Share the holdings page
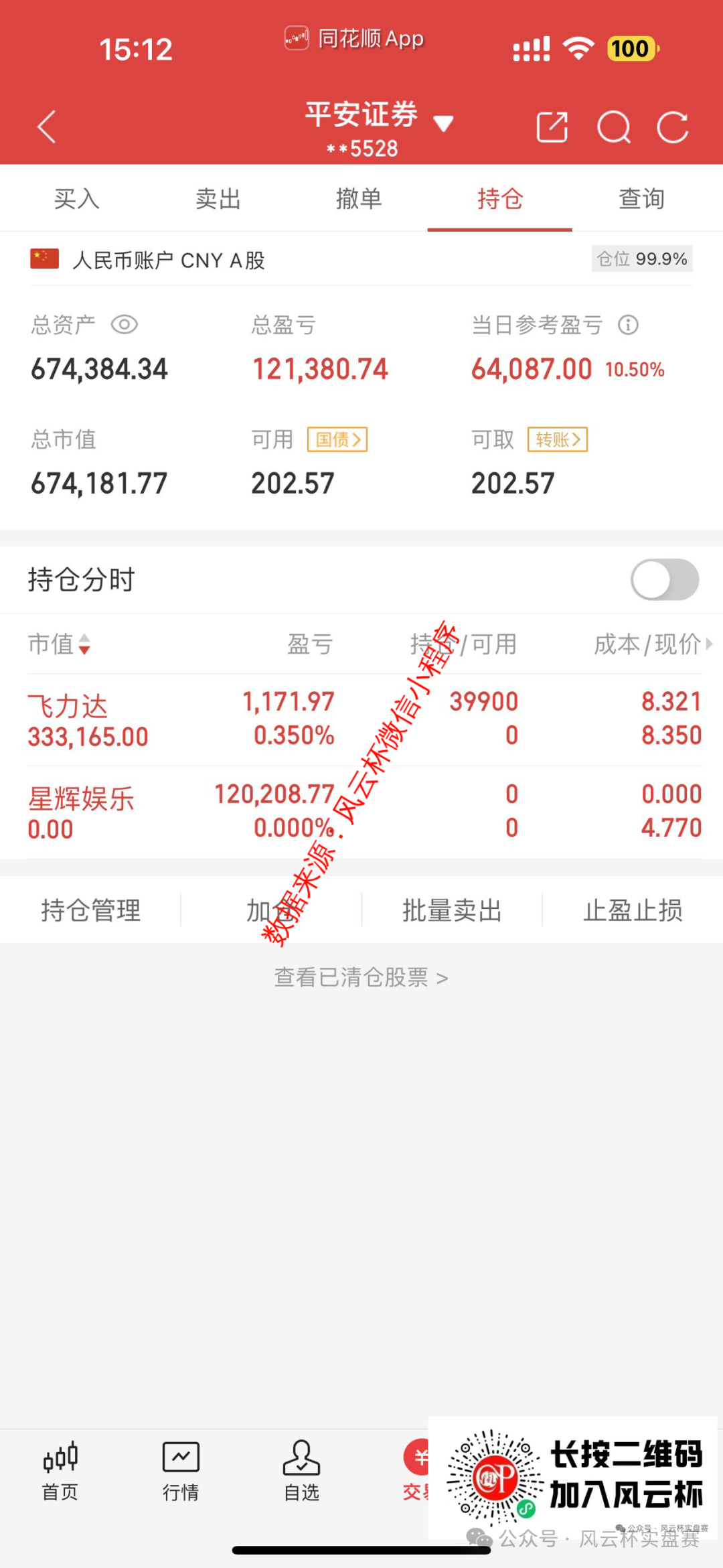 pyautogui.click(x=552, y=127)
